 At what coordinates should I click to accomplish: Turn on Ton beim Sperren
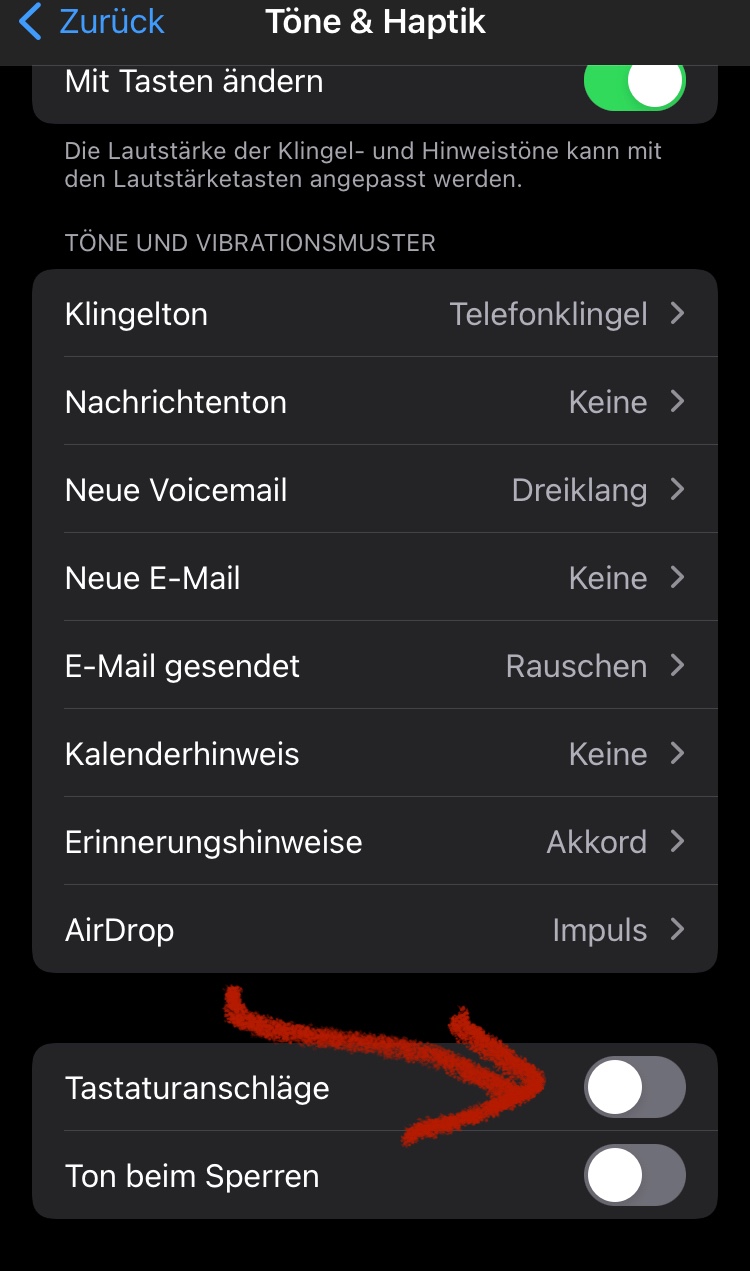pos(634,1175)
